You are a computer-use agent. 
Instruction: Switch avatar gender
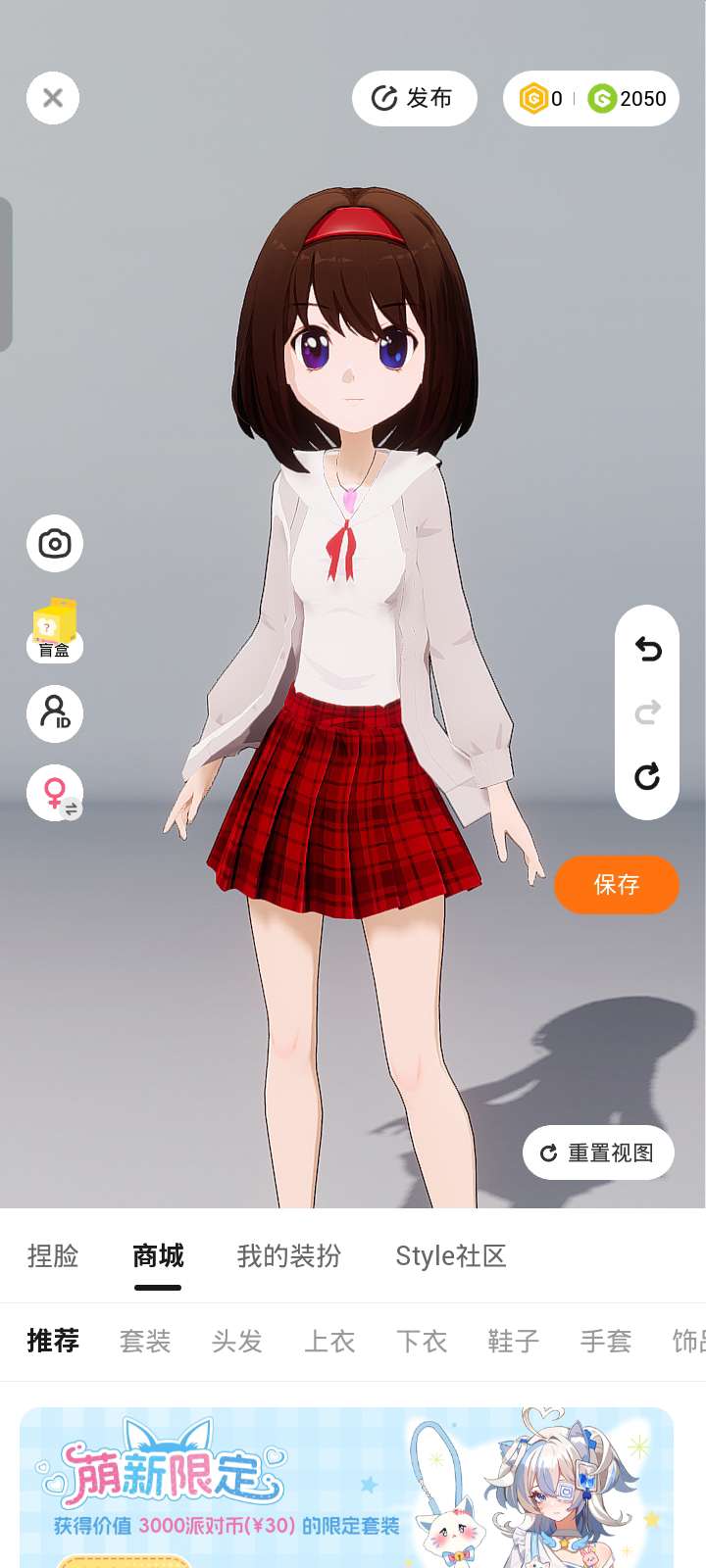point(55,792)
